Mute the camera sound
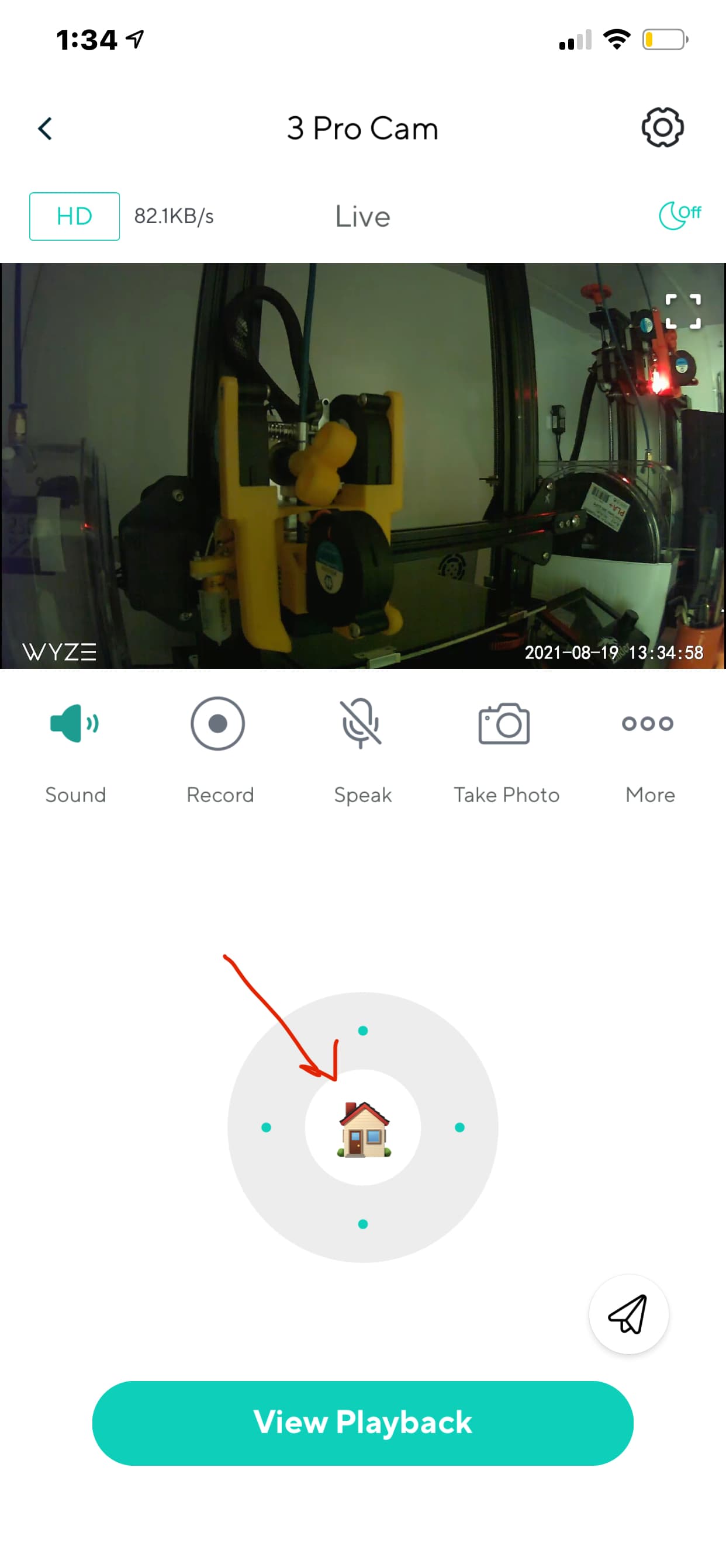The width and height of the screenshot is (726, 1568). click(75, 724)
